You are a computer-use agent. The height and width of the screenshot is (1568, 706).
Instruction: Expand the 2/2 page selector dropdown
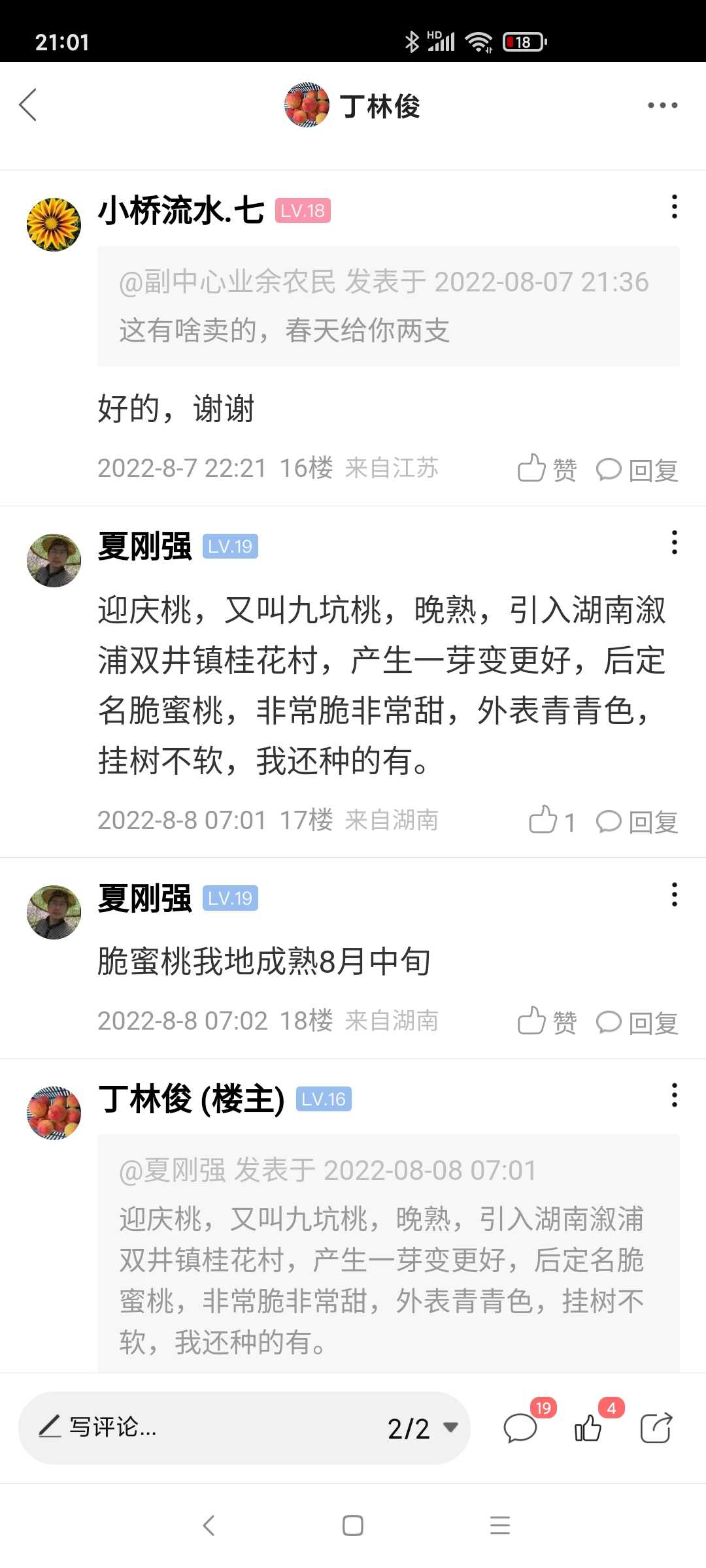point(422,1428)
